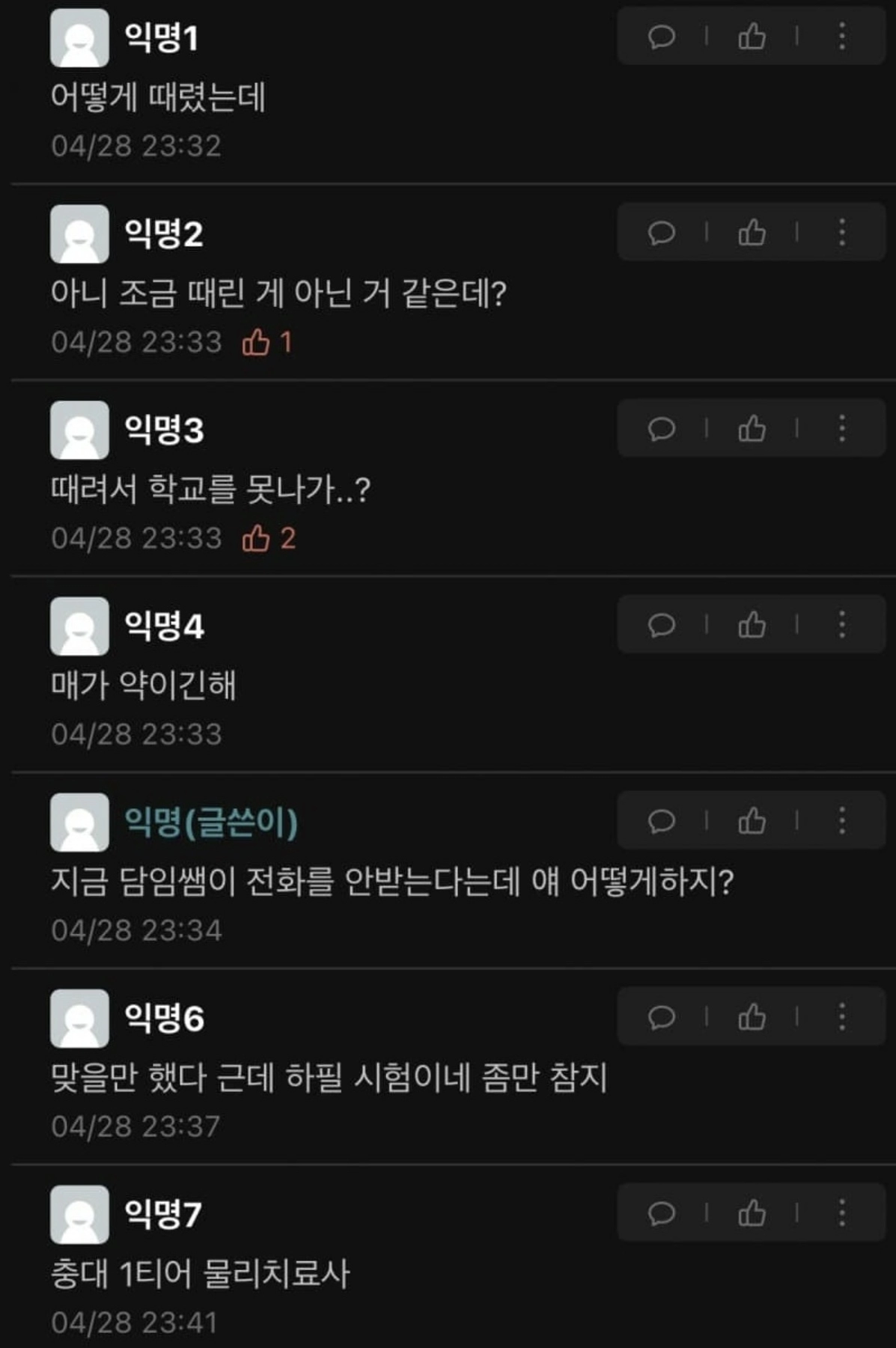Screen dimensions: 896x1348
Task: Like 익명6's comment
Action: click(x=752, y=1017)
